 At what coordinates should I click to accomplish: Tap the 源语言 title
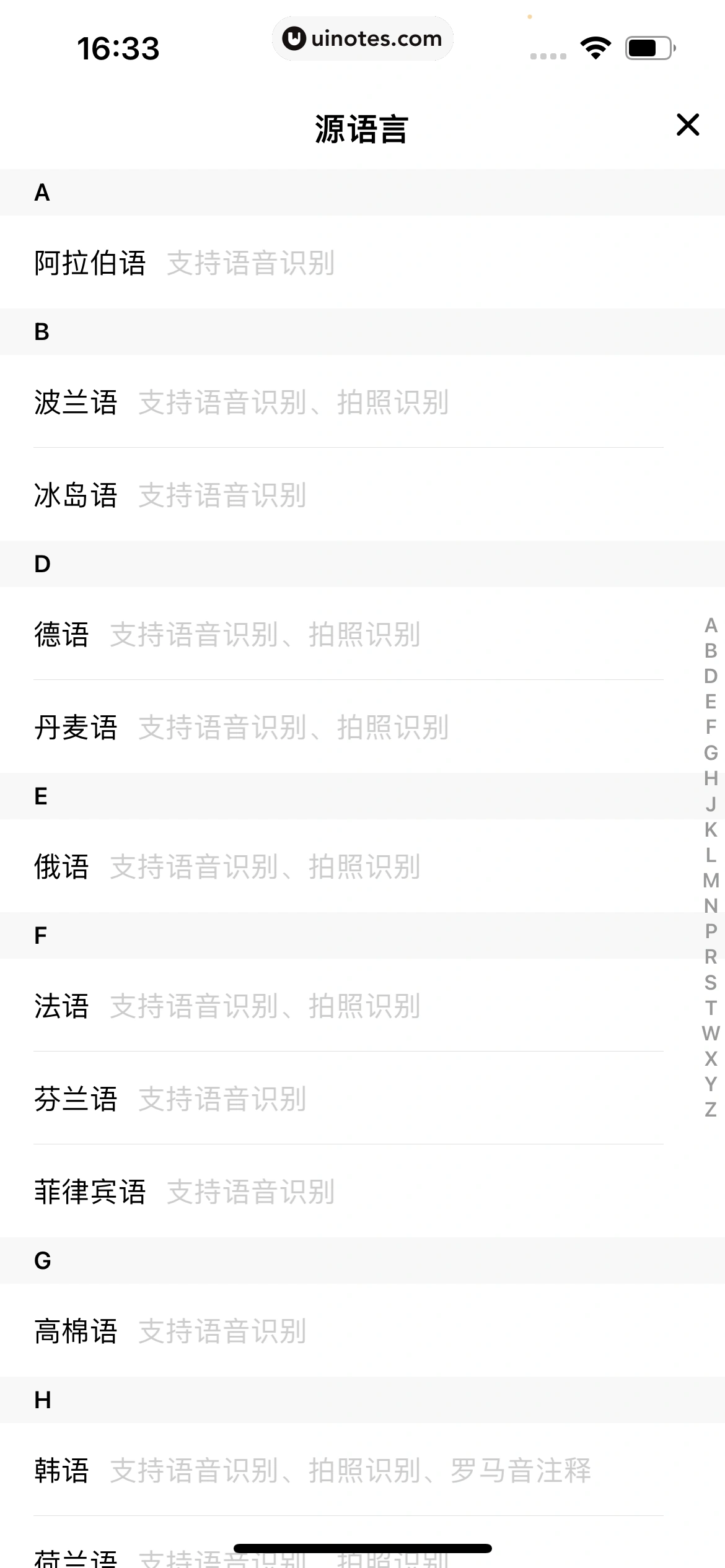point(362,128)
